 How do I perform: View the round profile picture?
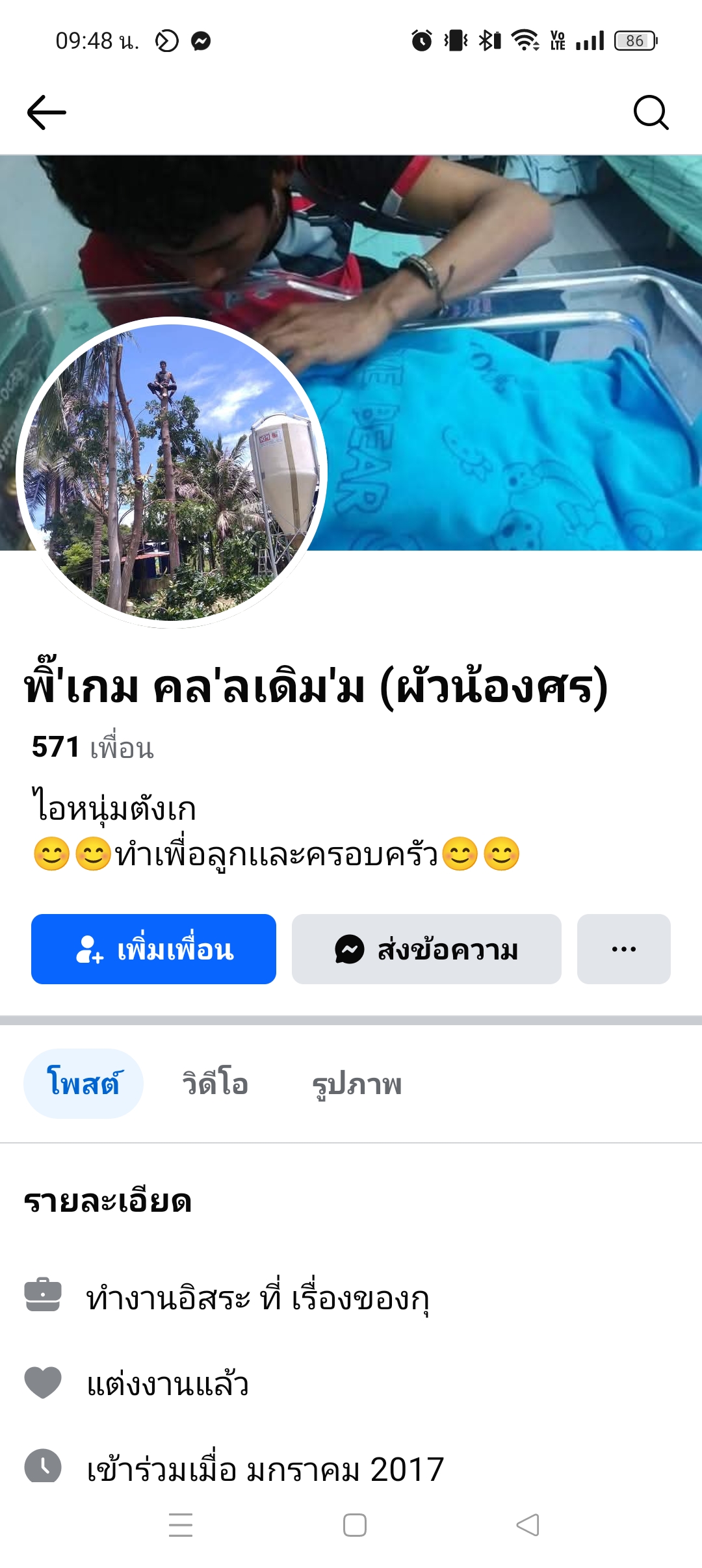pos(172,473)
